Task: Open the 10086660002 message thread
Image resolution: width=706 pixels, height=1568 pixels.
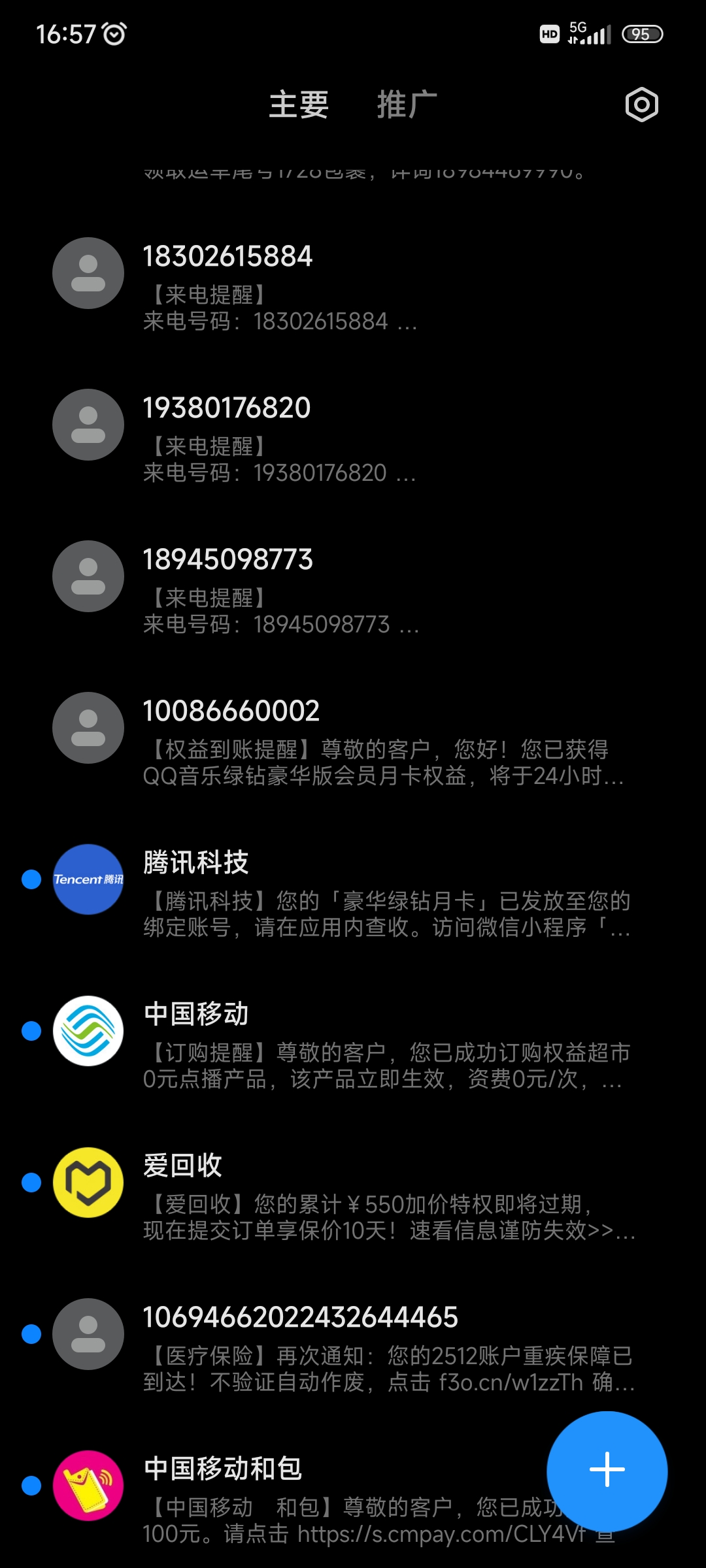Action: pyautogui.click(x=353, y=728)
